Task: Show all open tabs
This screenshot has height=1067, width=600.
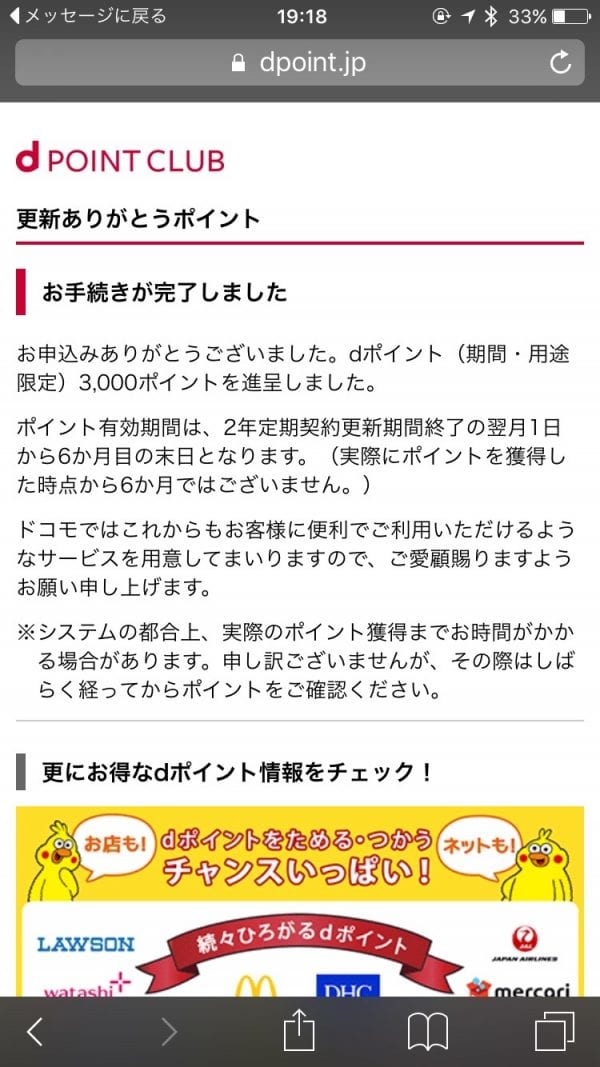Action: 553,1031
